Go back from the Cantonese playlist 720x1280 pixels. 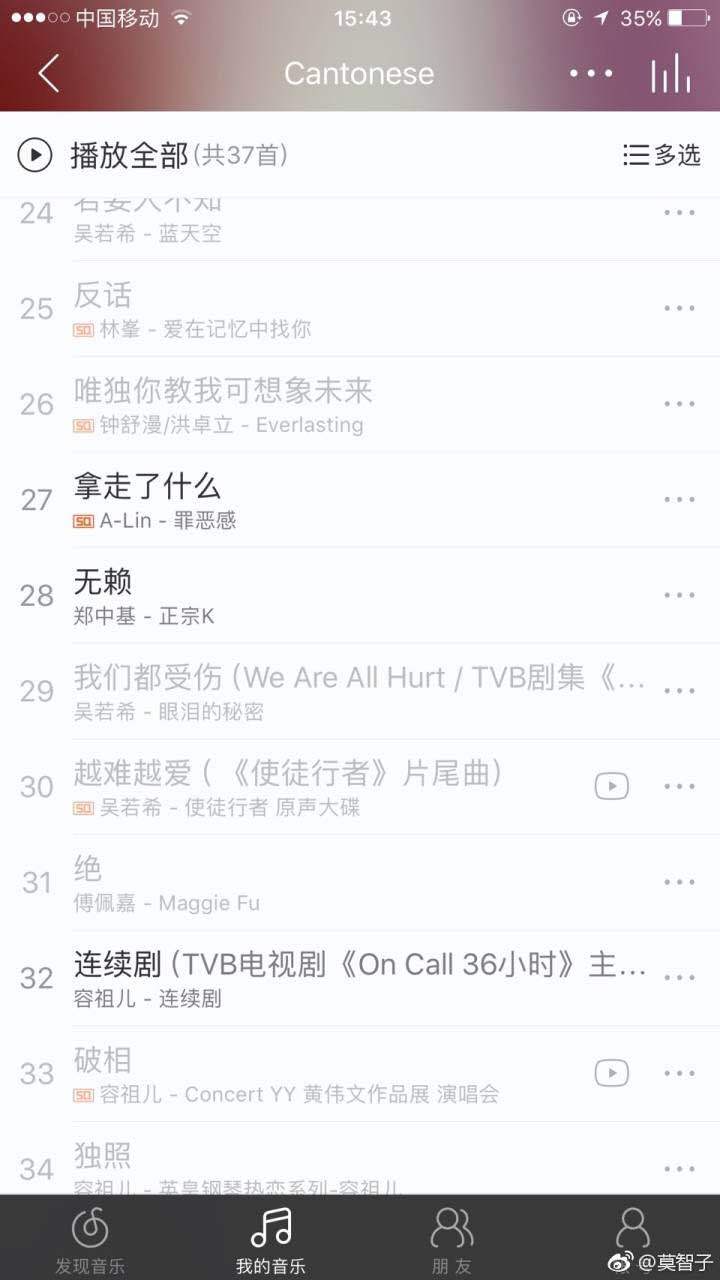tap(48, 74)
